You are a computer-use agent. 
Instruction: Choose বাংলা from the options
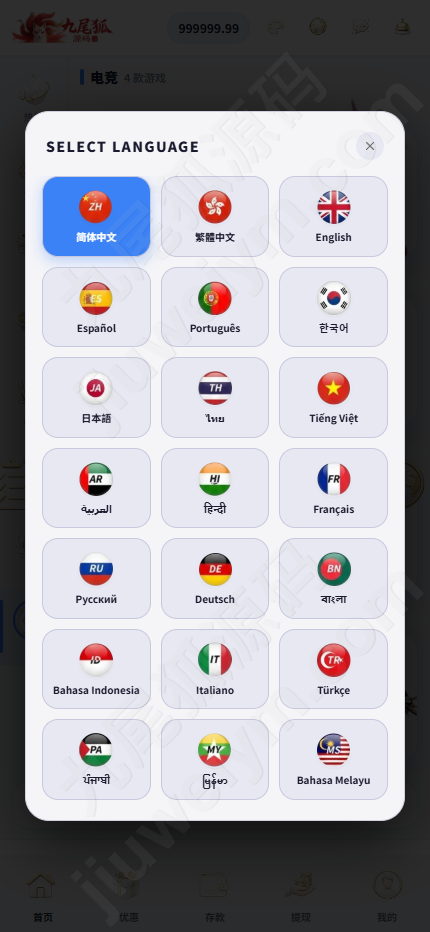coord(333,578)
